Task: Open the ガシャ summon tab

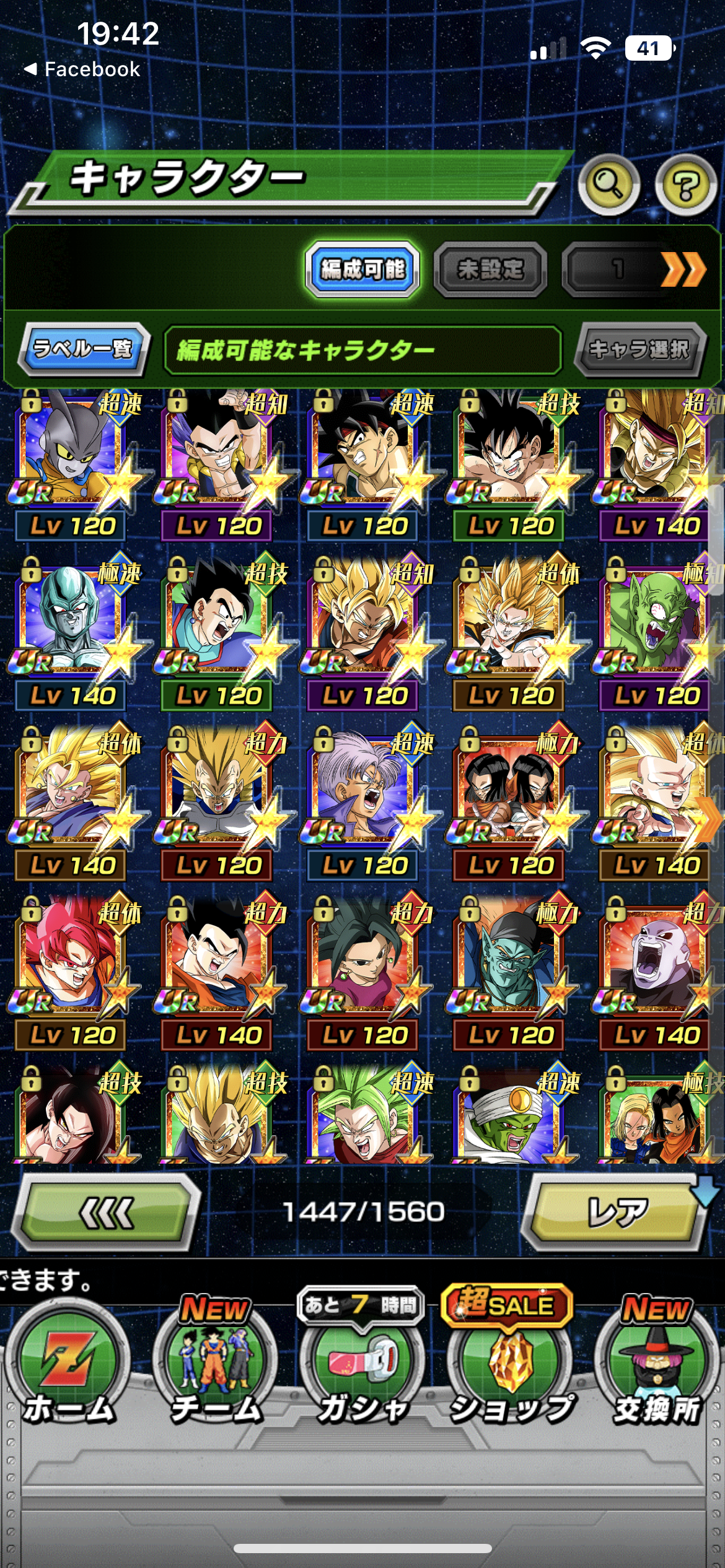Action: tap(362, 1361)
